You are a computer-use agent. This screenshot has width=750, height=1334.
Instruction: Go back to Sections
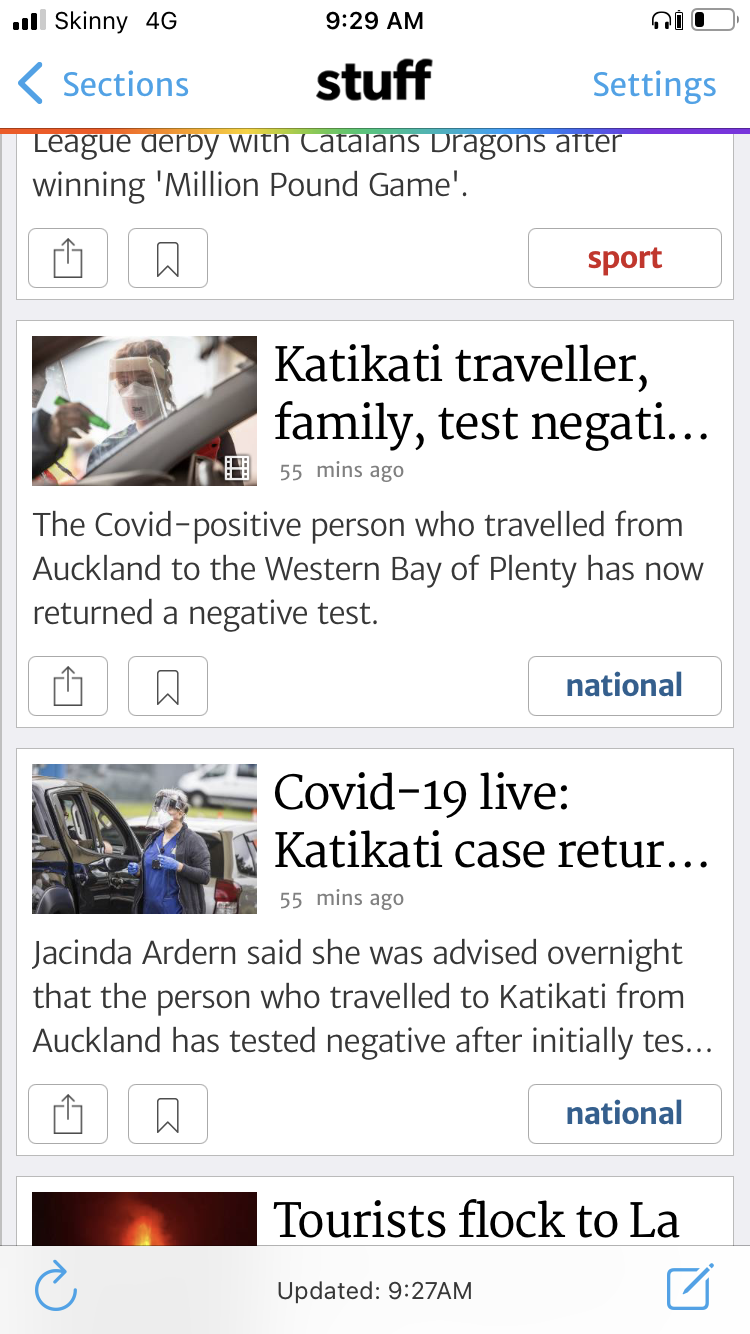104,85
